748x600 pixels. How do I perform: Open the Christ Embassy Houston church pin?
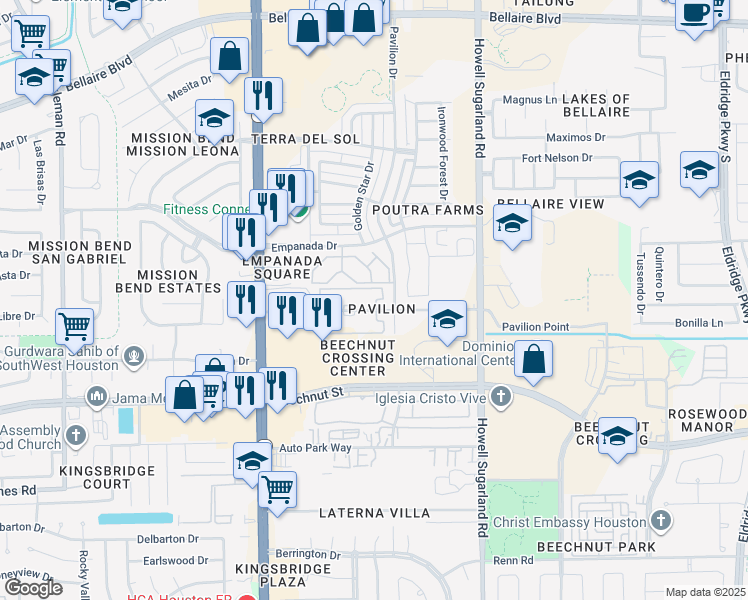coord(661,521)
